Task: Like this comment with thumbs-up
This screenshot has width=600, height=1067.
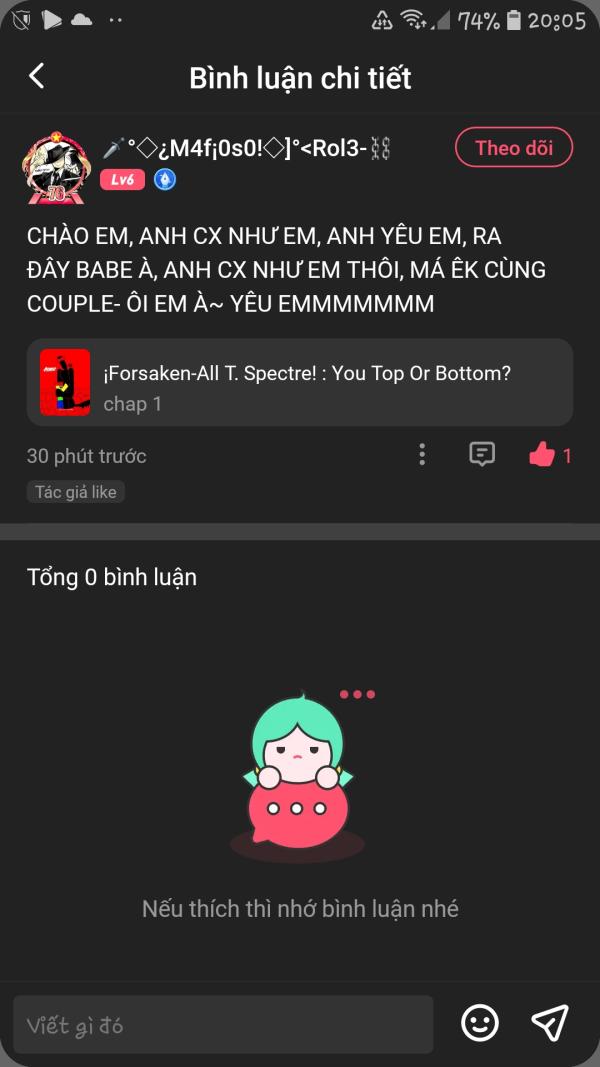Action: click(x=542, y=455)
